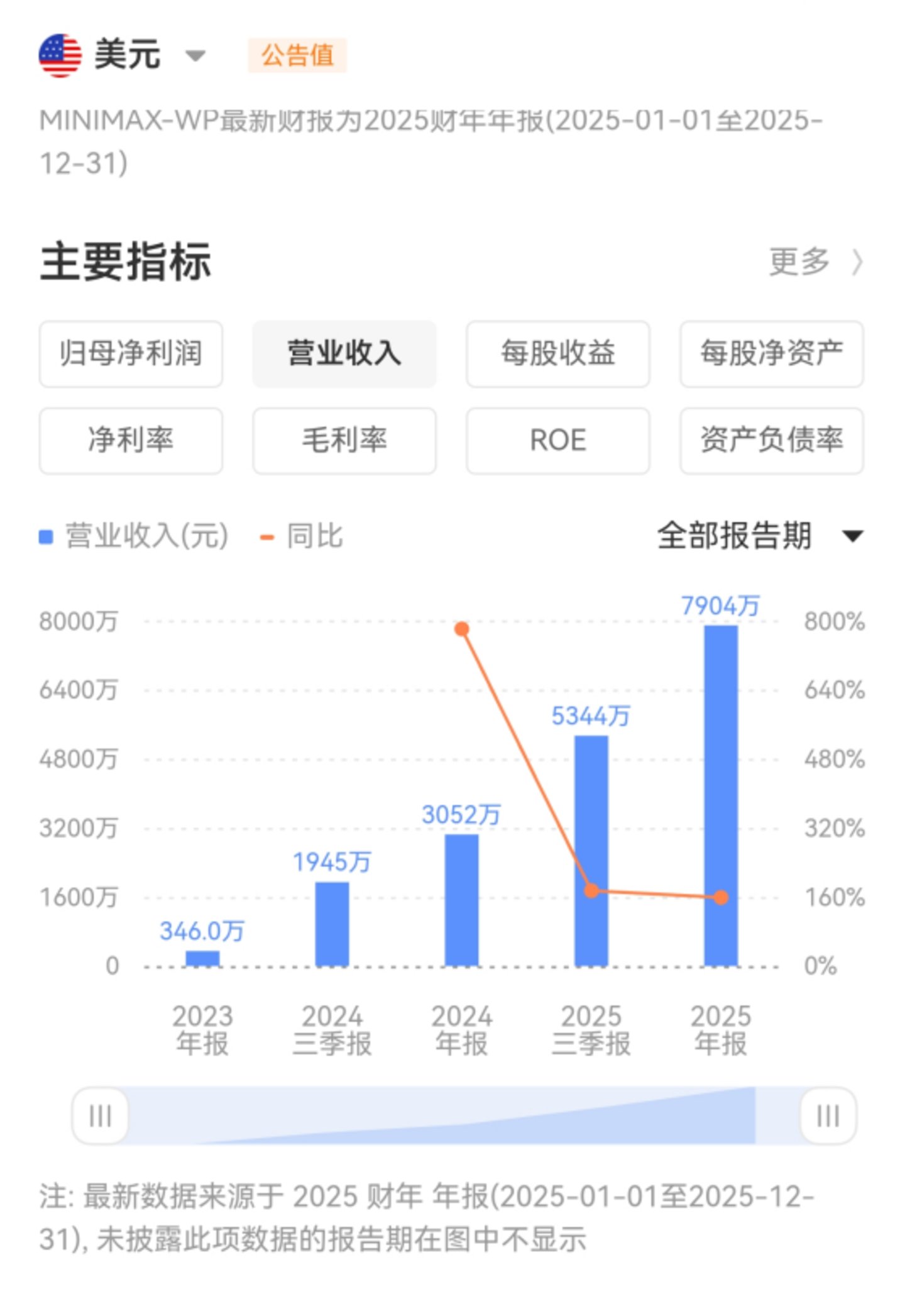Switch to the 每股收益 indicator
905x1316 pixels.
point(558,354)
